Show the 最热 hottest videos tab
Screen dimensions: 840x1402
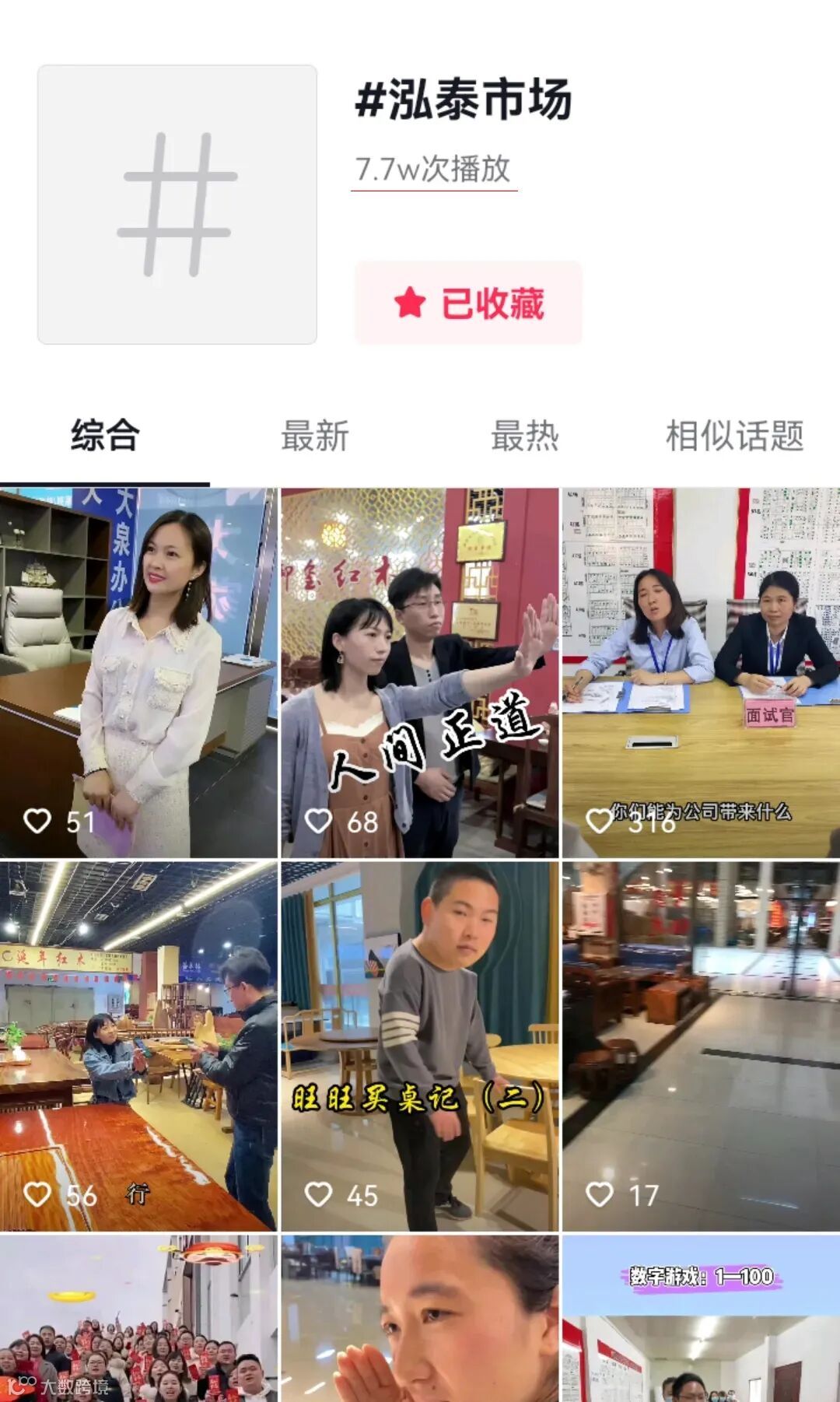click(525, 436)
